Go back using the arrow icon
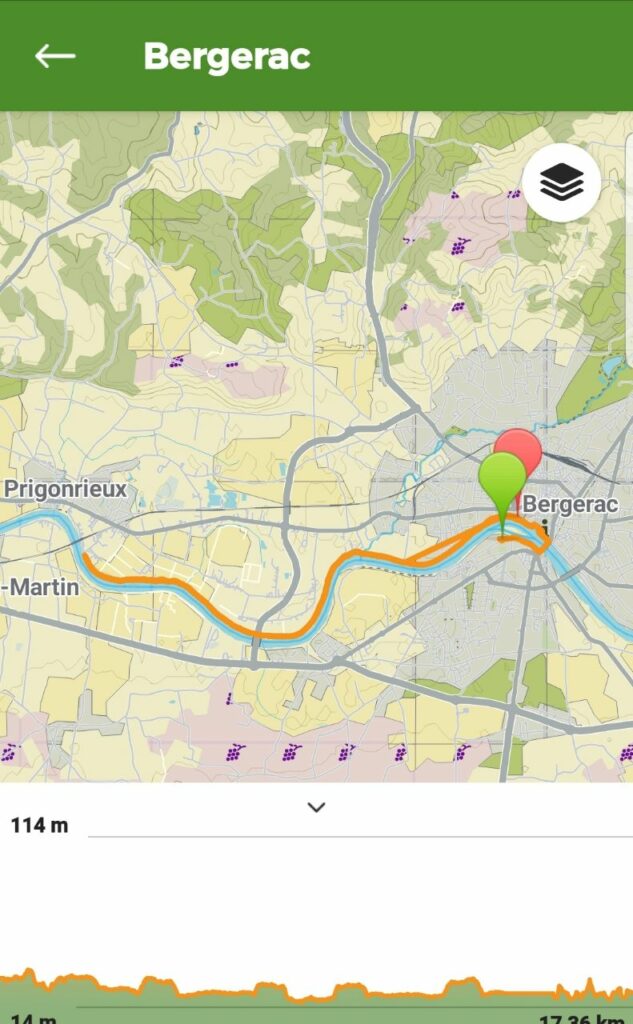Viewport: 633px width, 1024px height. click(55, 56)
